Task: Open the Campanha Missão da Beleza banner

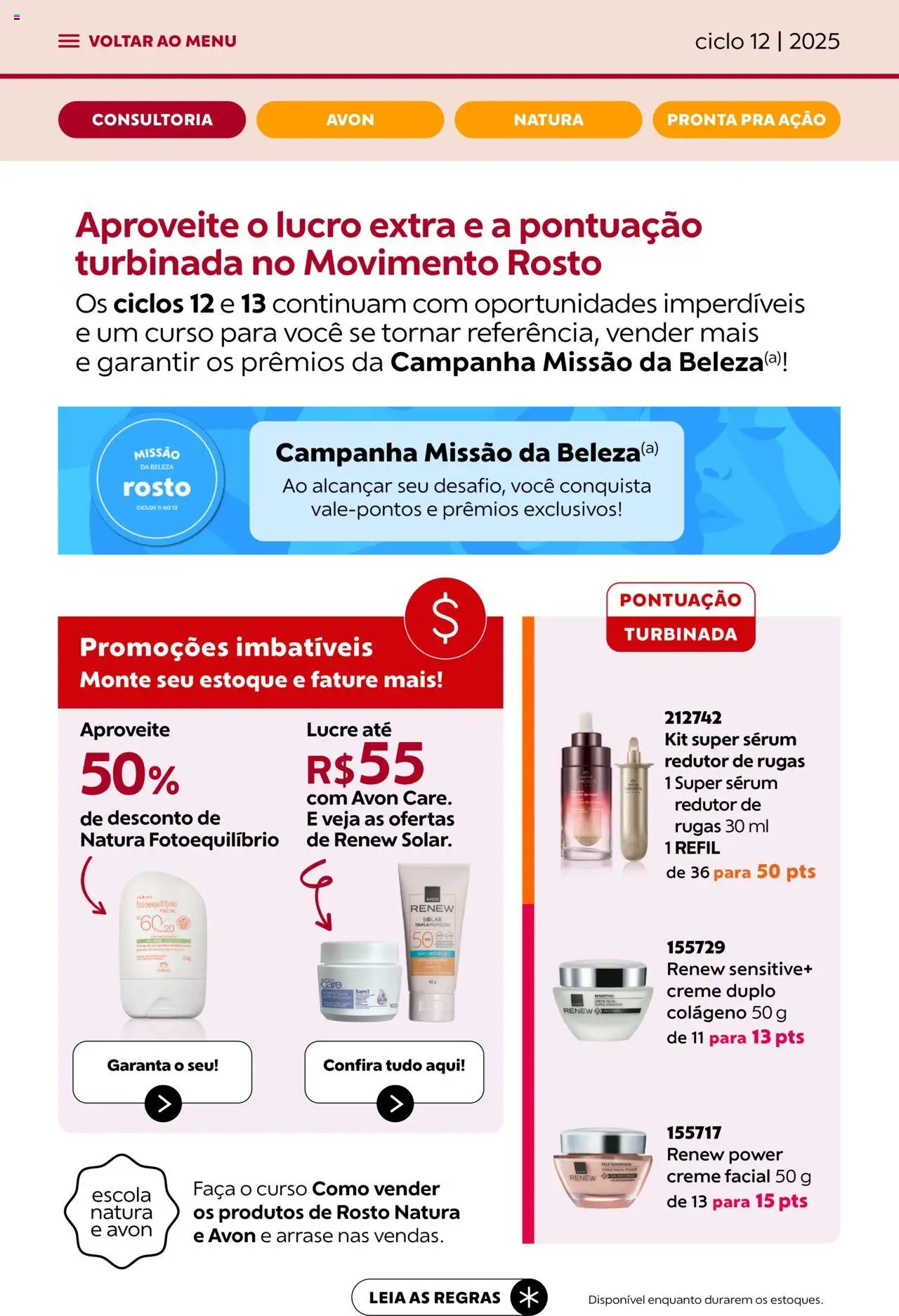Action: click(449, 481)
